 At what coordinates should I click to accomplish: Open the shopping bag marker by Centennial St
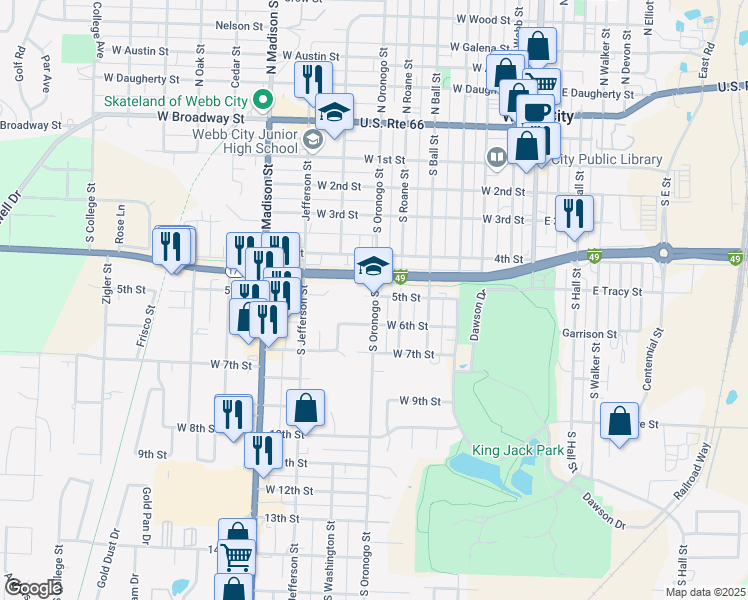click(x=620, y=421)
